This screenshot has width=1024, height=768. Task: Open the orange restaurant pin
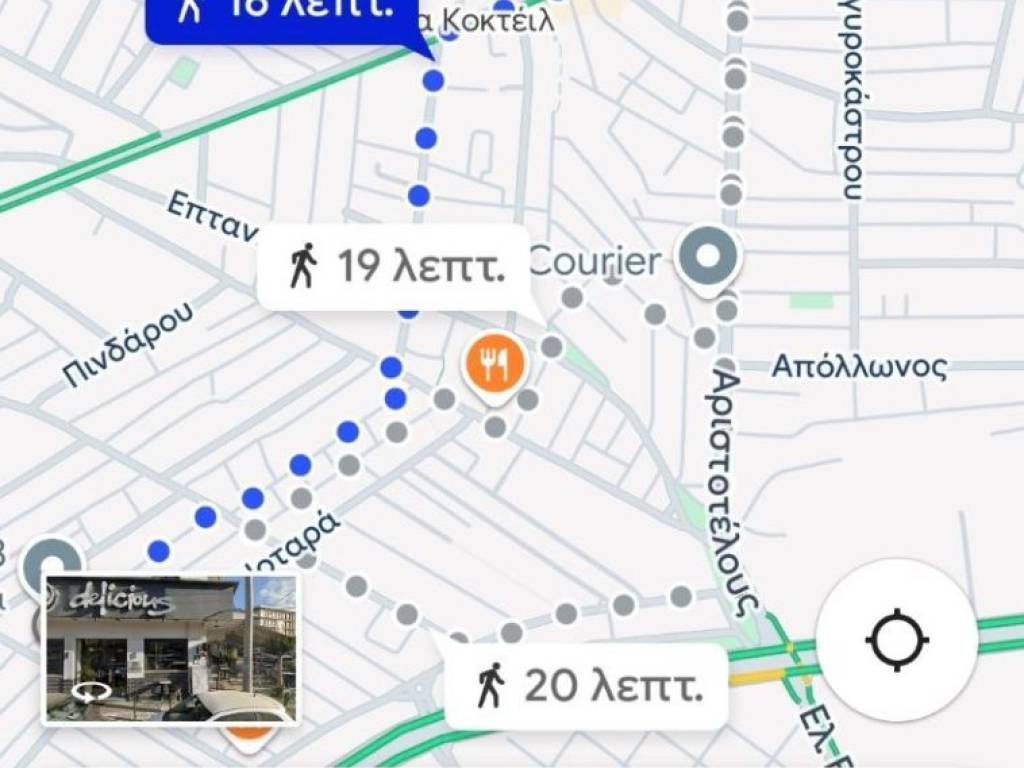point(494,367)
